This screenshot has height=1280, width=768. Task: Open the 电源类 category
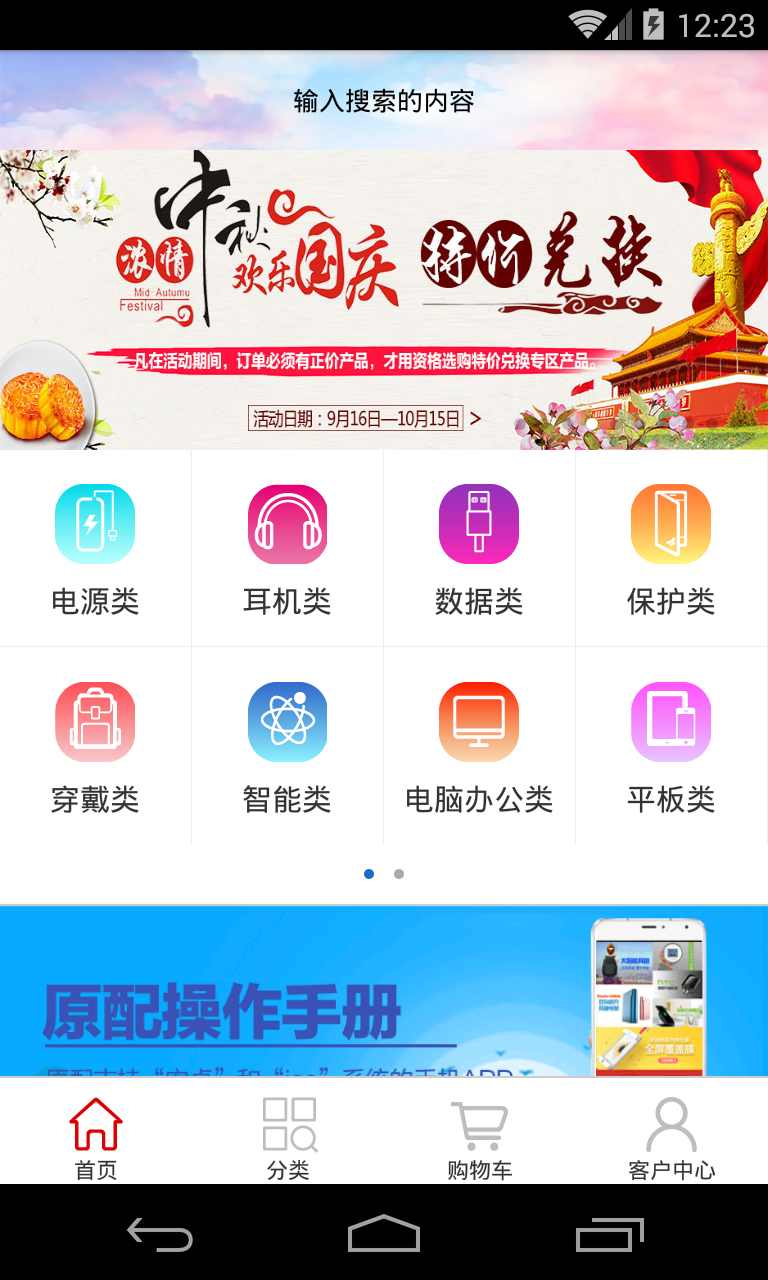coord(95,548)
